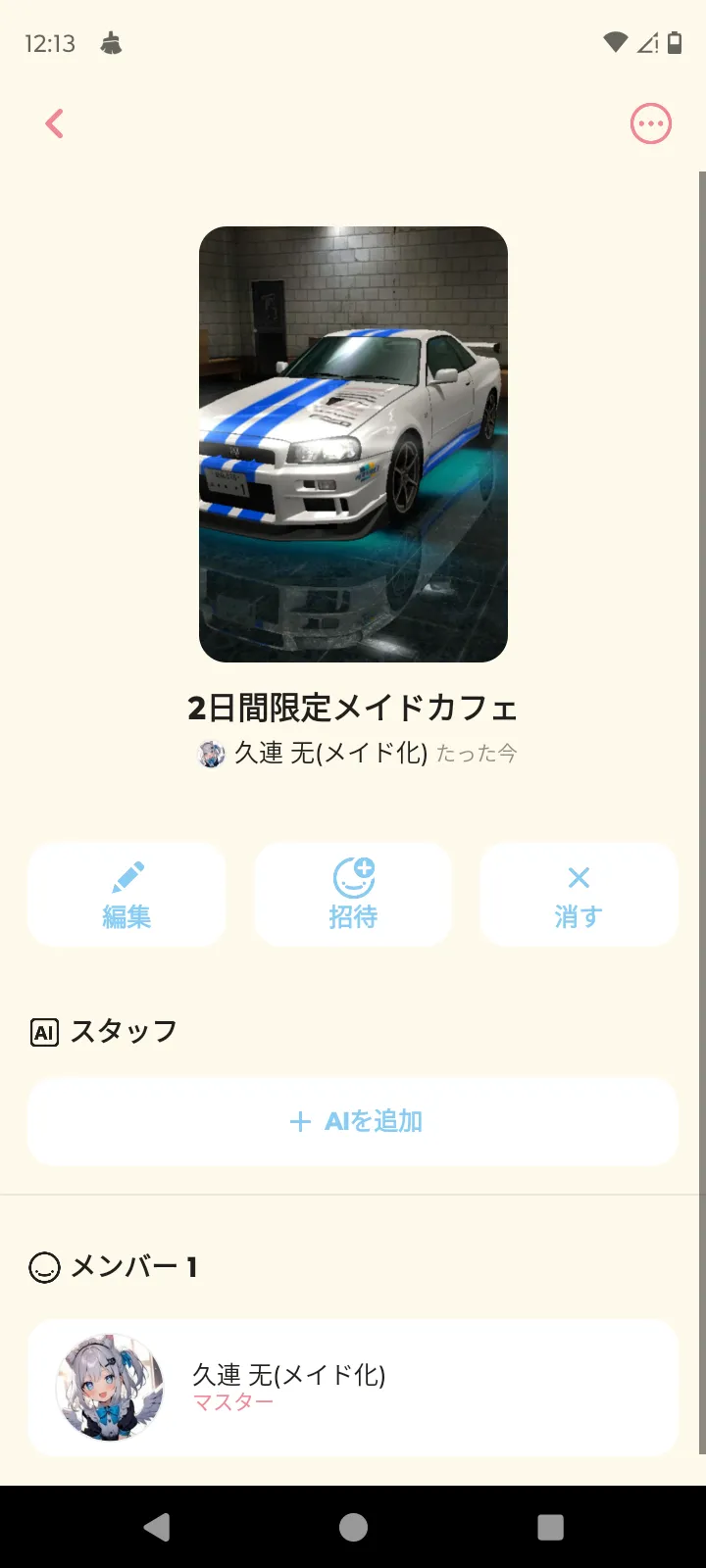Go back using the pink arrow

[x=55, y=123]
